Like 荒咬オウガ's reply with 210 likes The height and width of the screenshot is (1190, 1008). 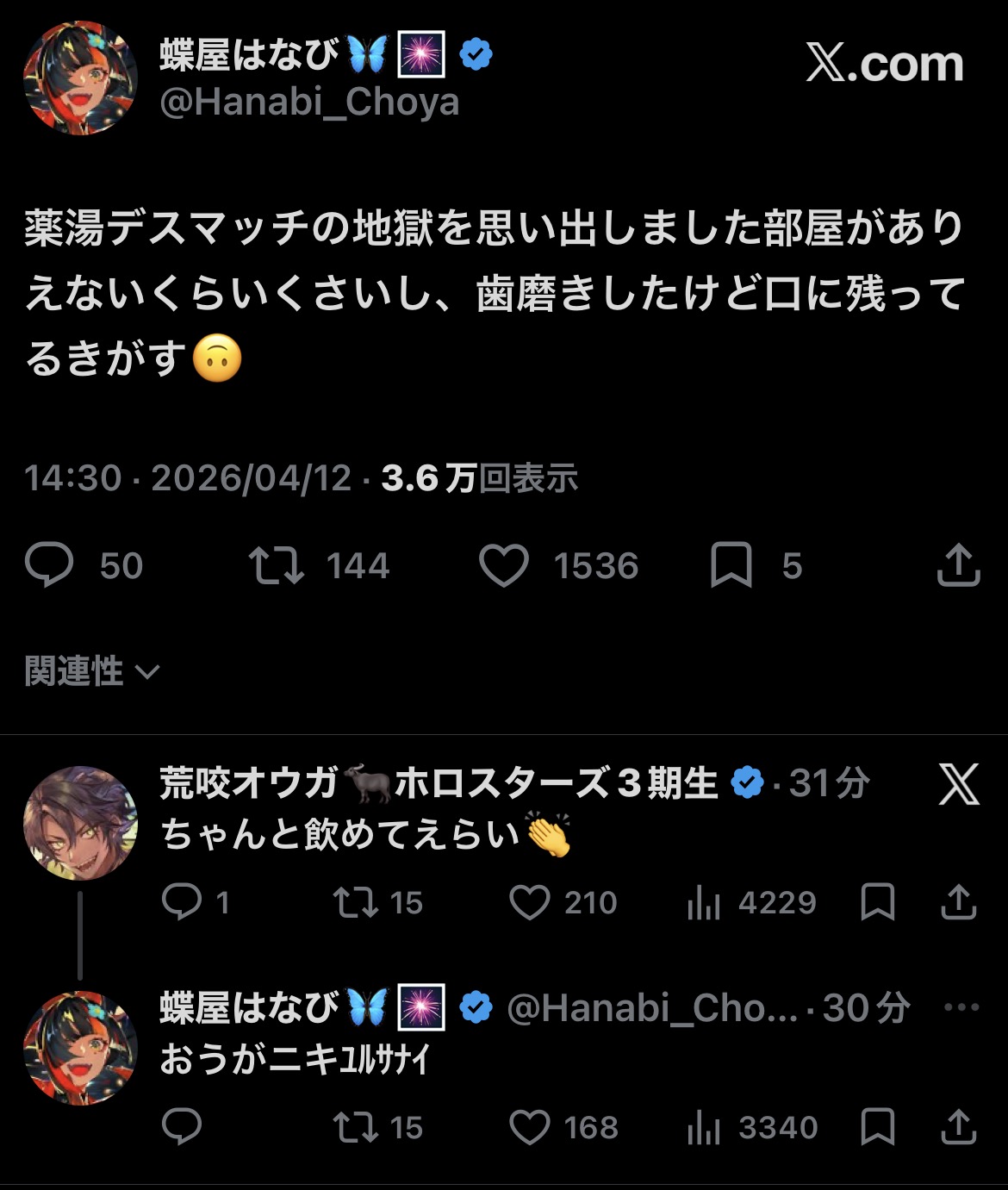click(530, 902)
